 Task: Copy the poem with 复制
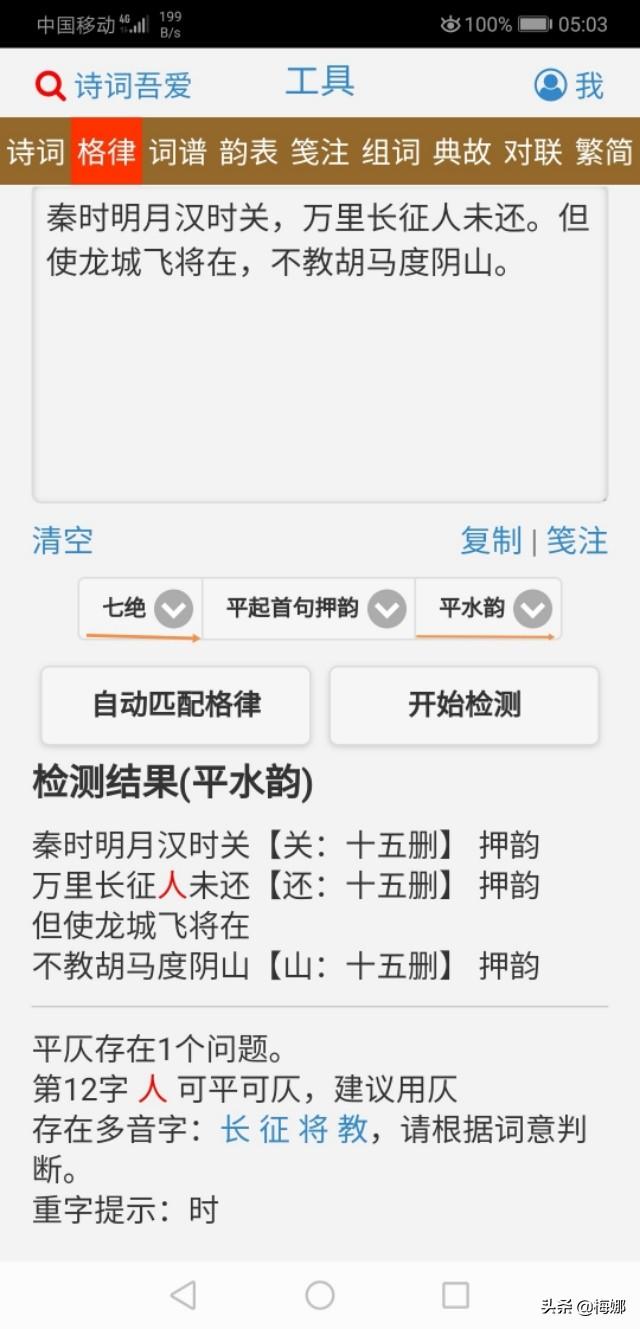point(491,541)
